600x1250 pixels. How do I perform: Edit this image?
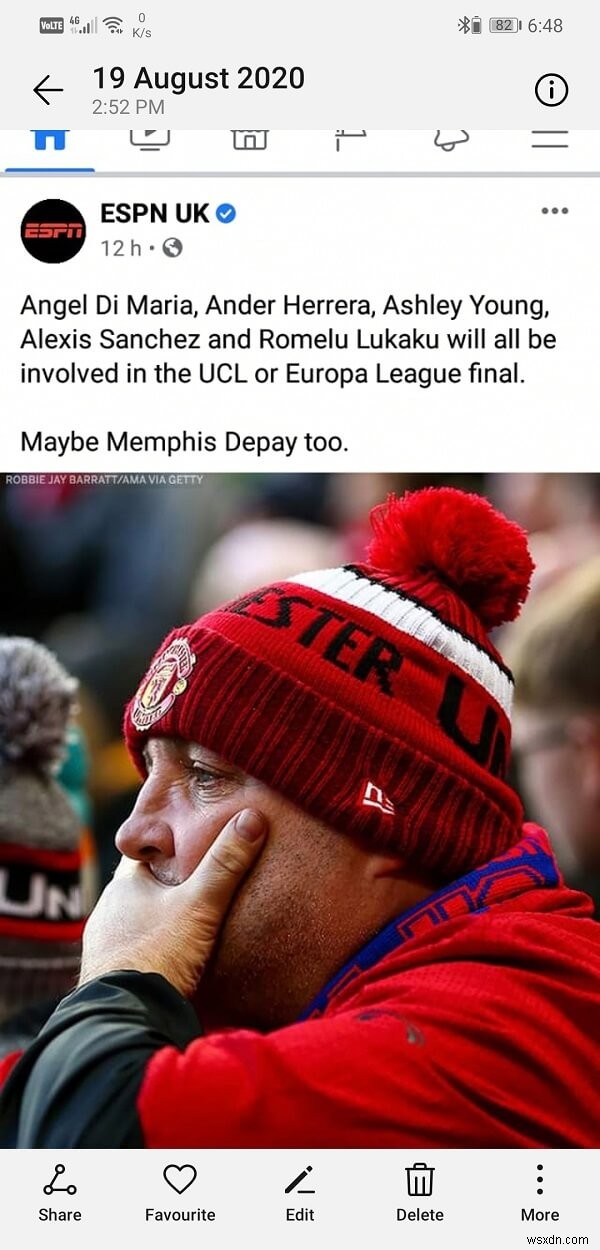300,1193
